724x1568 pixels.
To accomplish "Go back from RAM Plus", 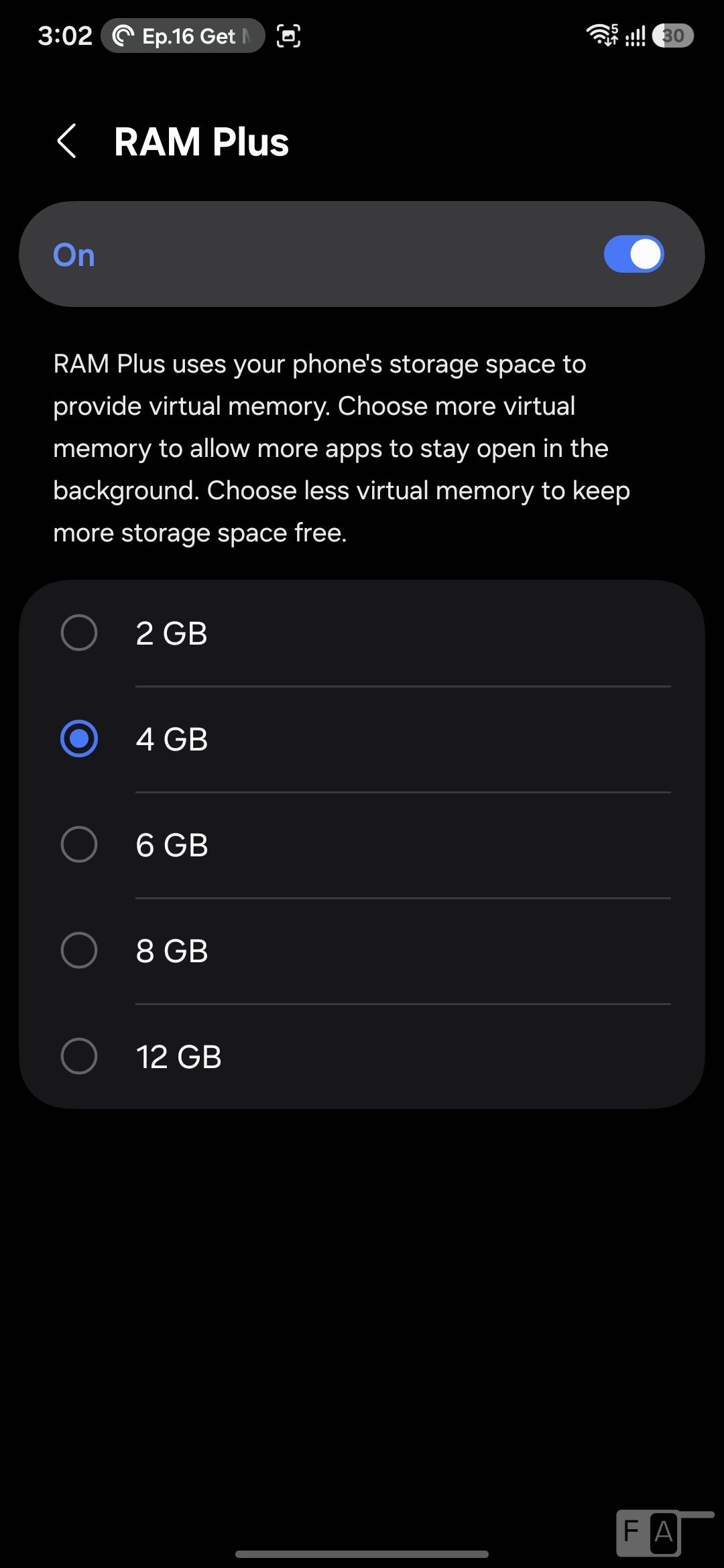I will tap(67, 141).
